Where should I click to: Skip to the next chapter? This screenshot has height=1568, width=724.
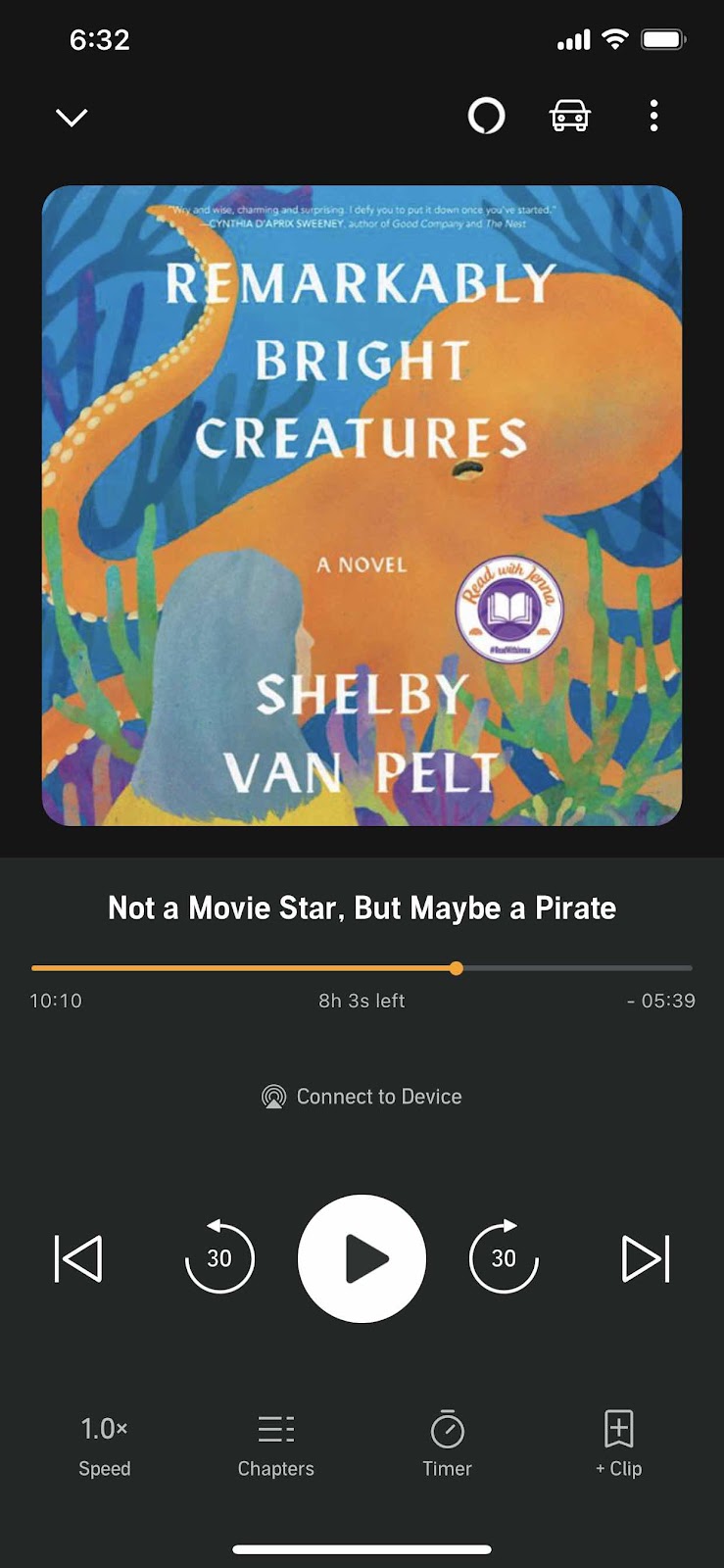pyautogui.click(x=647, y=1258)
